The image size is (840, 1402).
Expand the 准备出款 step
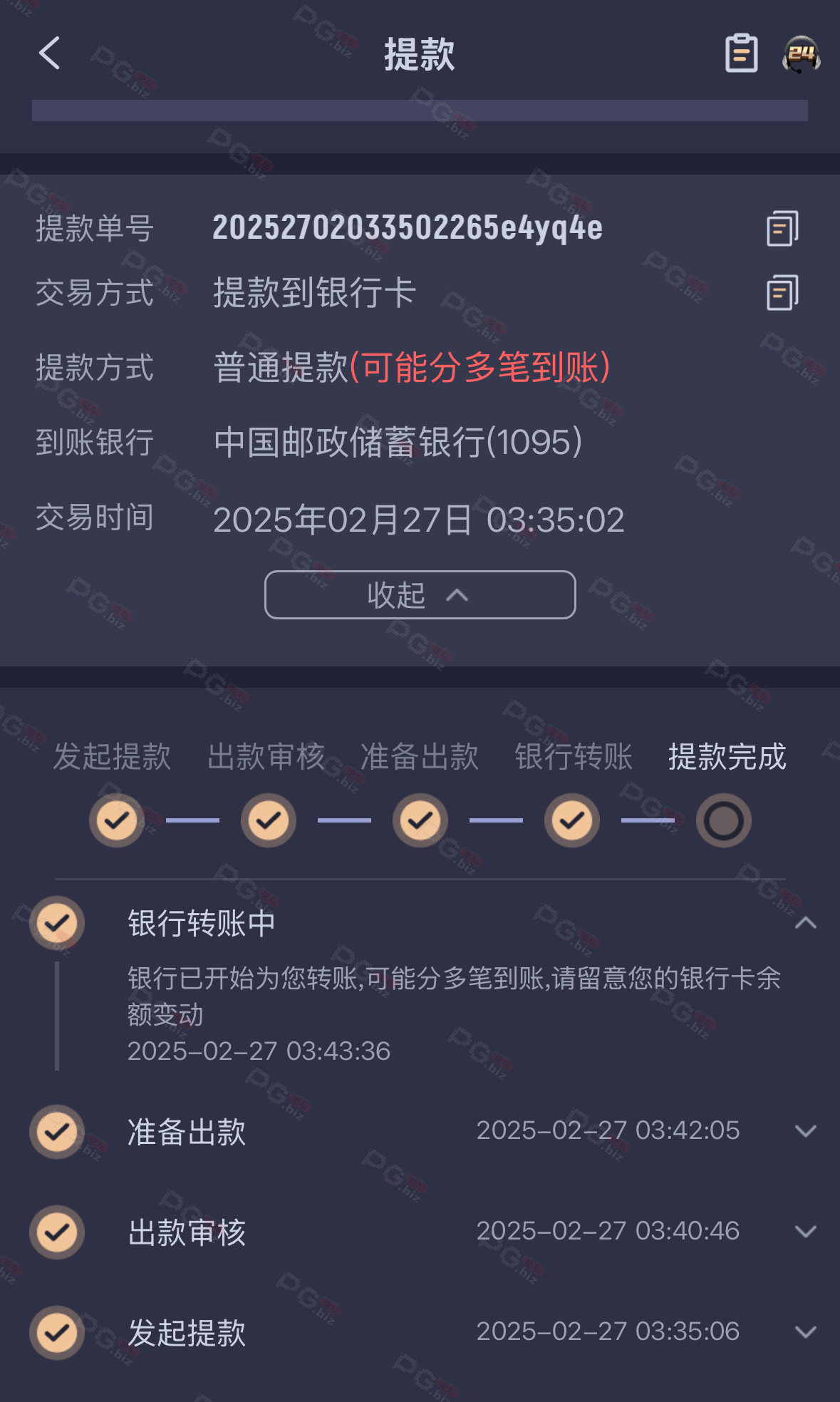[x=806, y=1131]
